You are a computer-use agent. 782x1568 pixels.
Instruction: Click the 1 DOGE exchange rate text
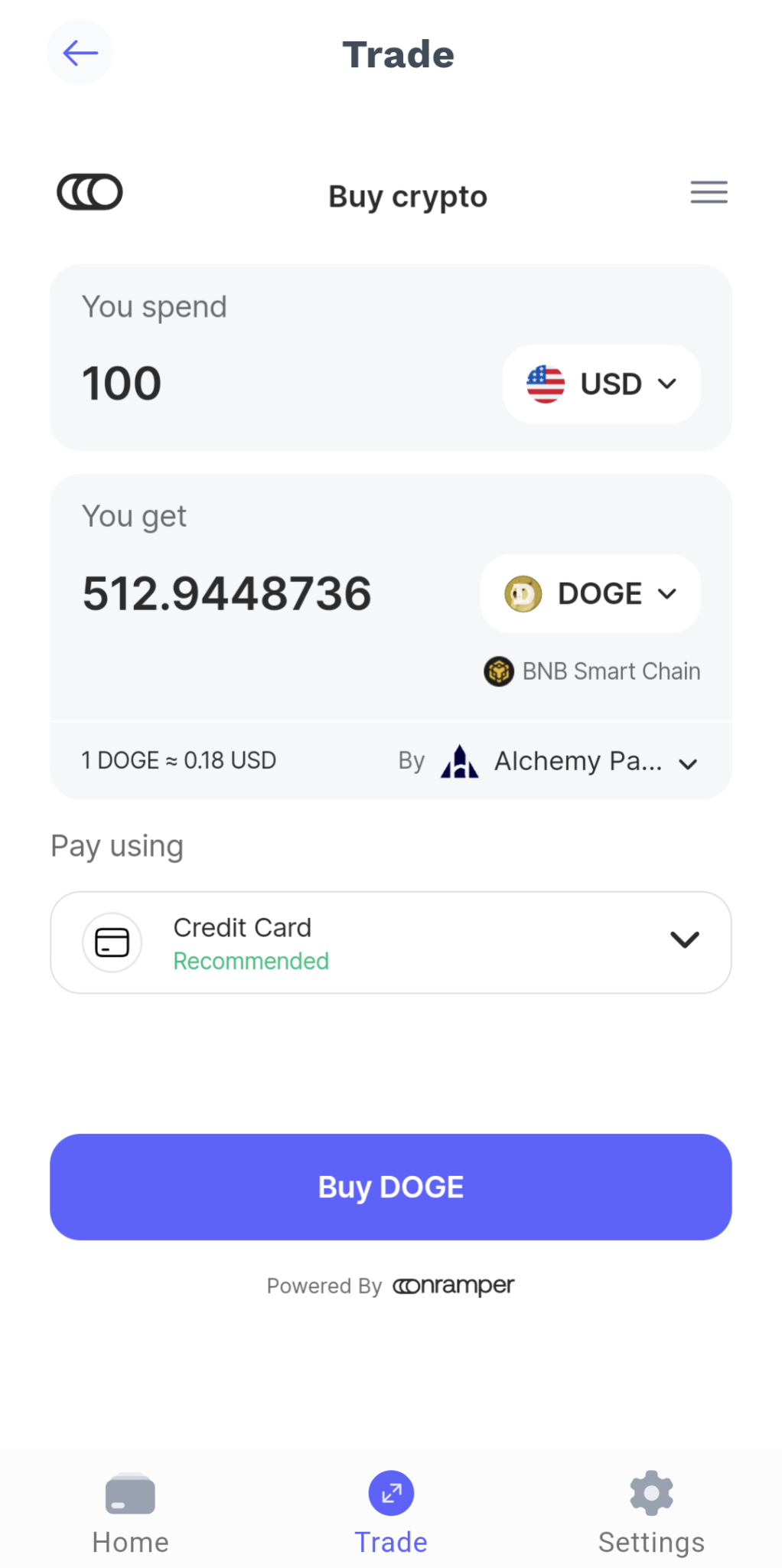point(178,759)
